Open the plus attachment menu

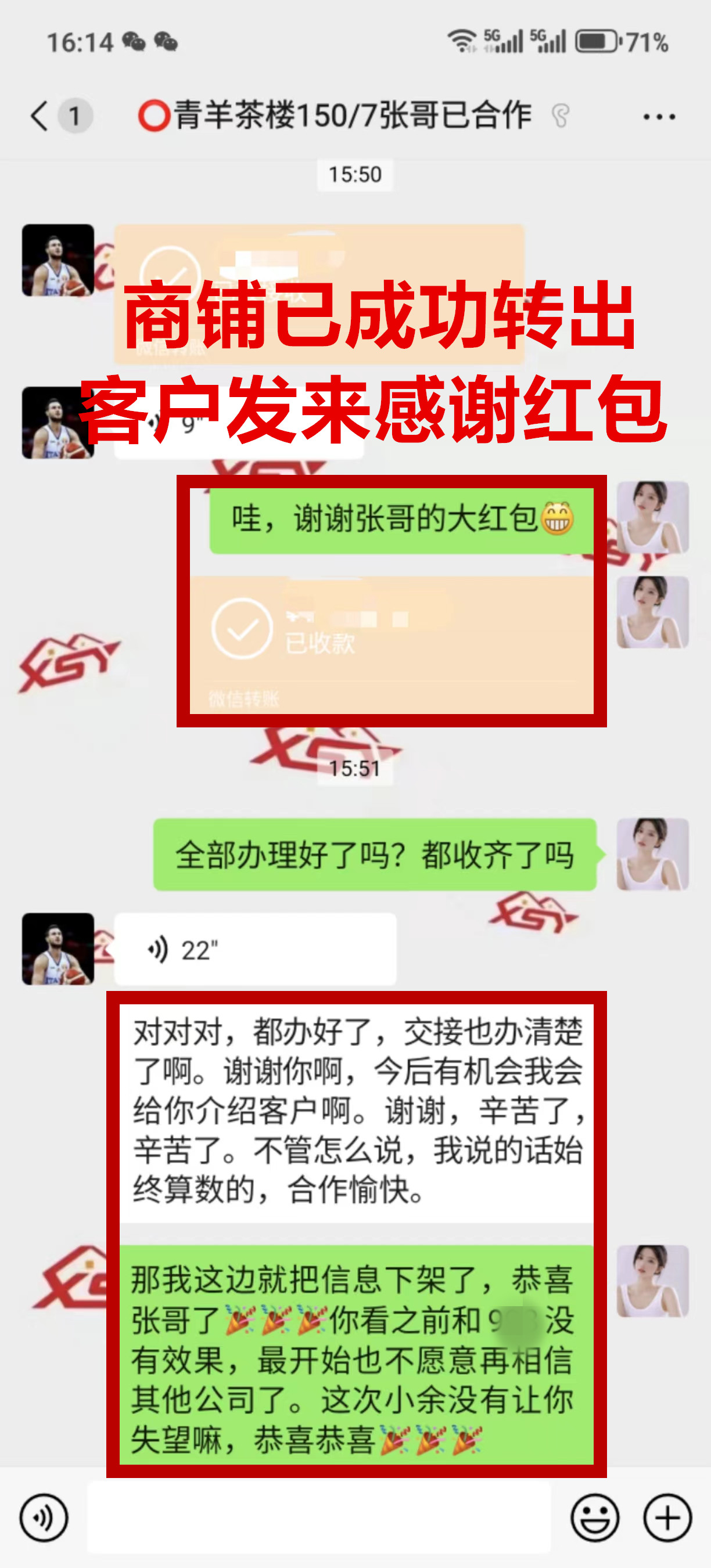pos(667,1518)
